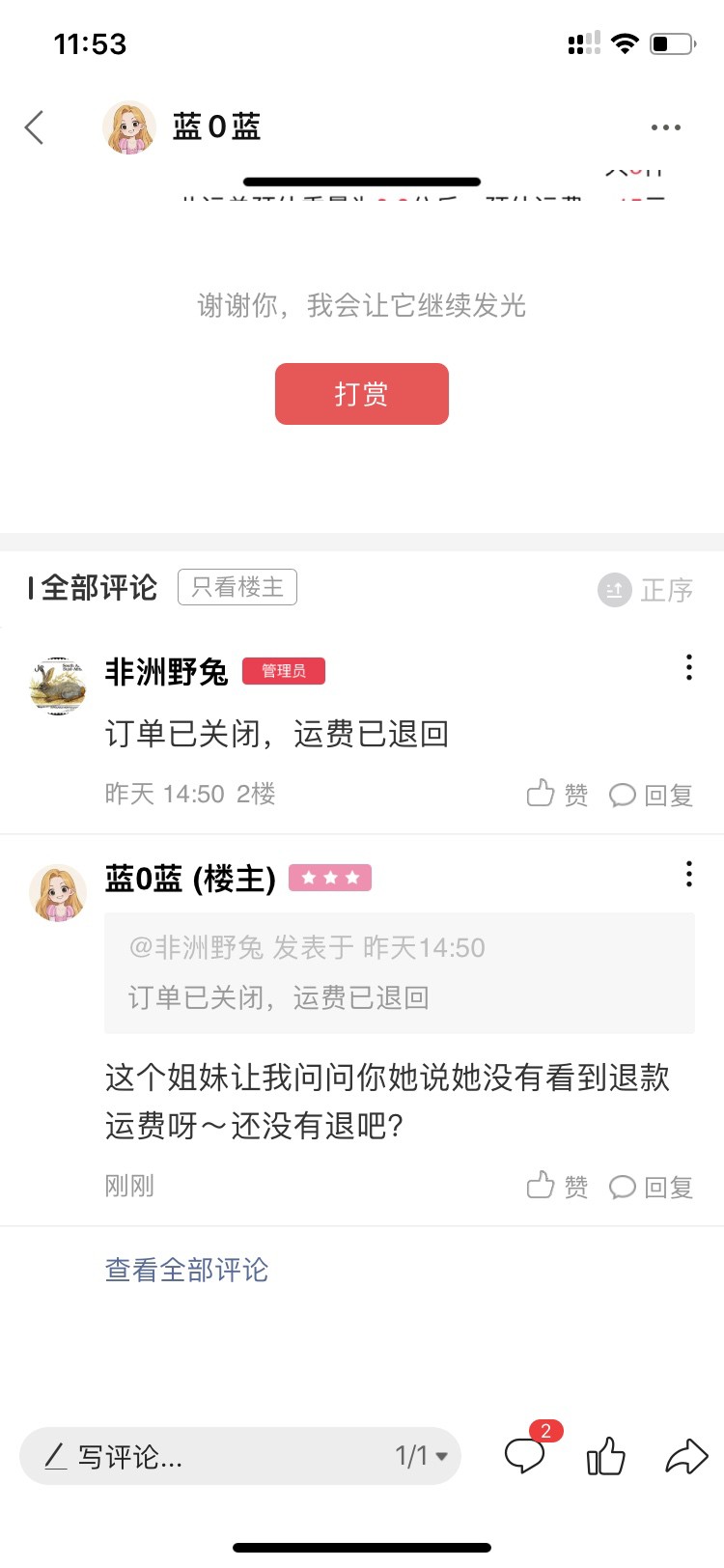The width and height of the screenshot is (724, 1568).
Task: Tap the red 打赏 button
Action: pyautogui.click(x=361, y=394)
